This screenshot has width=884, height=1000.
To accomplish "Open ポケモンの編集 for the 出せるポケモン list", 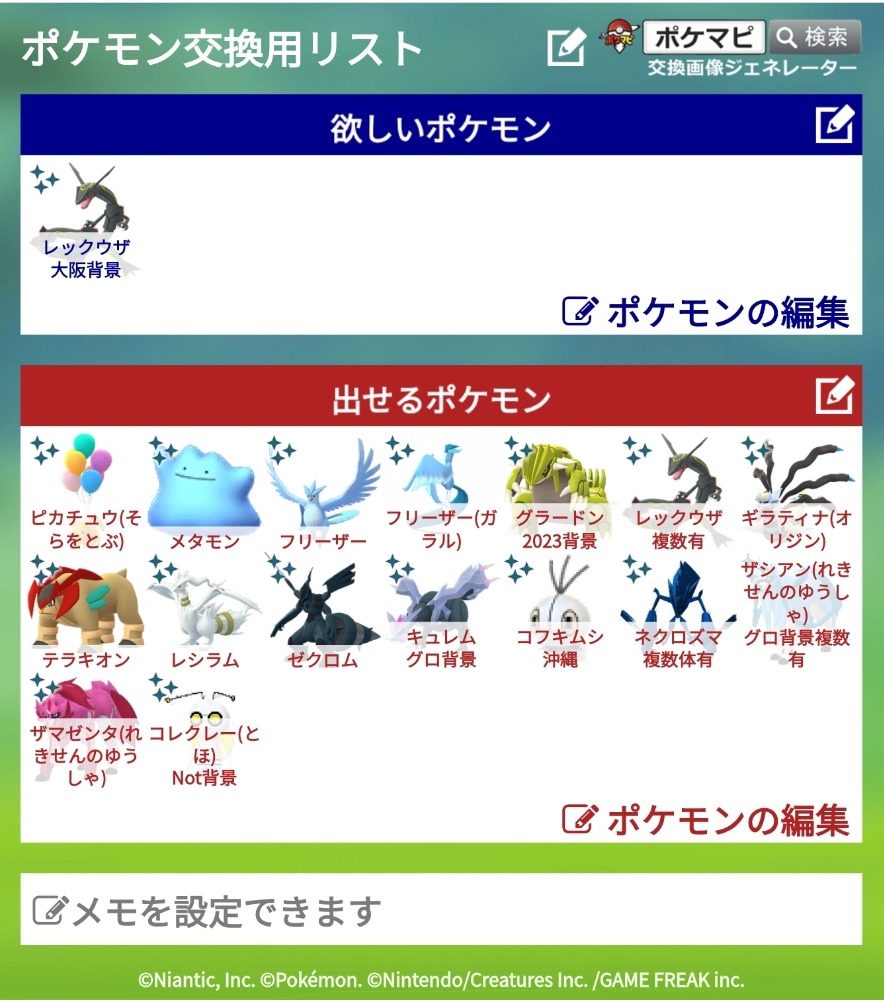I will click(x=706, y=820).
